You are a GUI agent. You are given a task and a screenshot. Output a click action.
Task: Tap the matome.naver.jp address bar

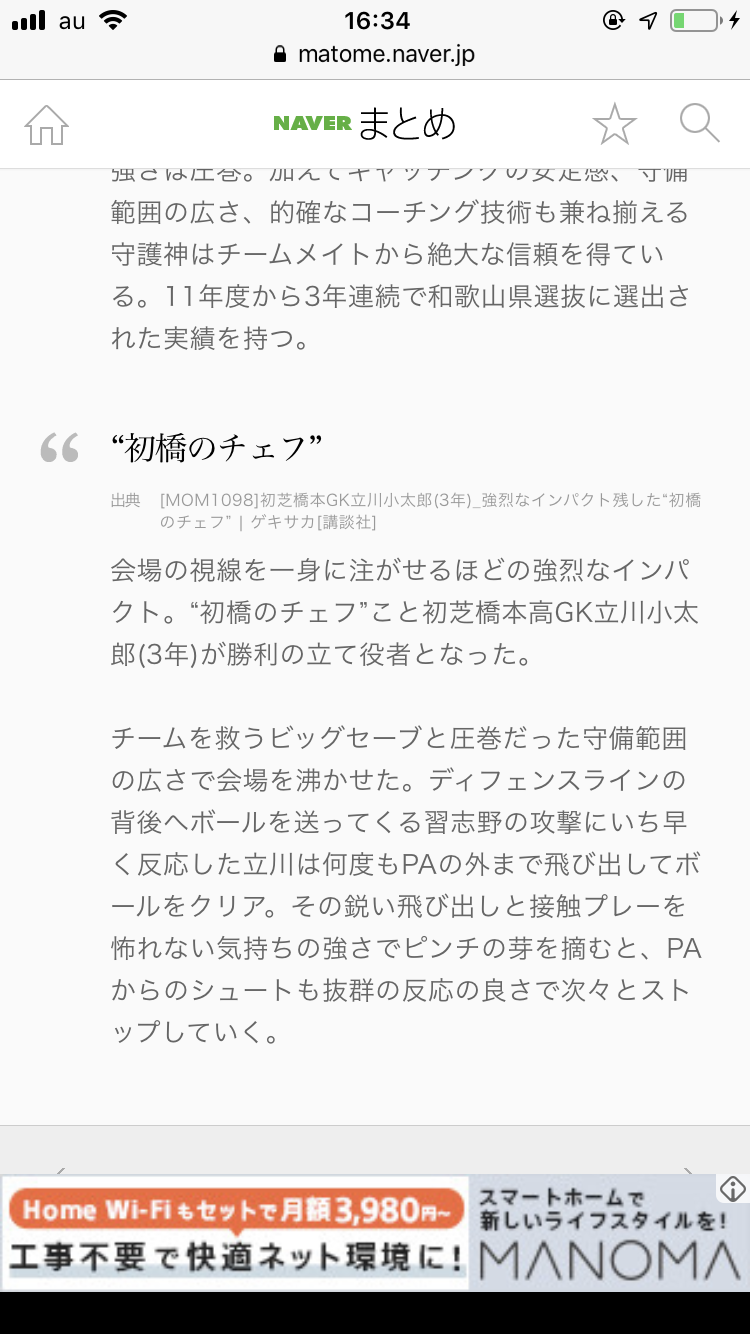[375, 54]
